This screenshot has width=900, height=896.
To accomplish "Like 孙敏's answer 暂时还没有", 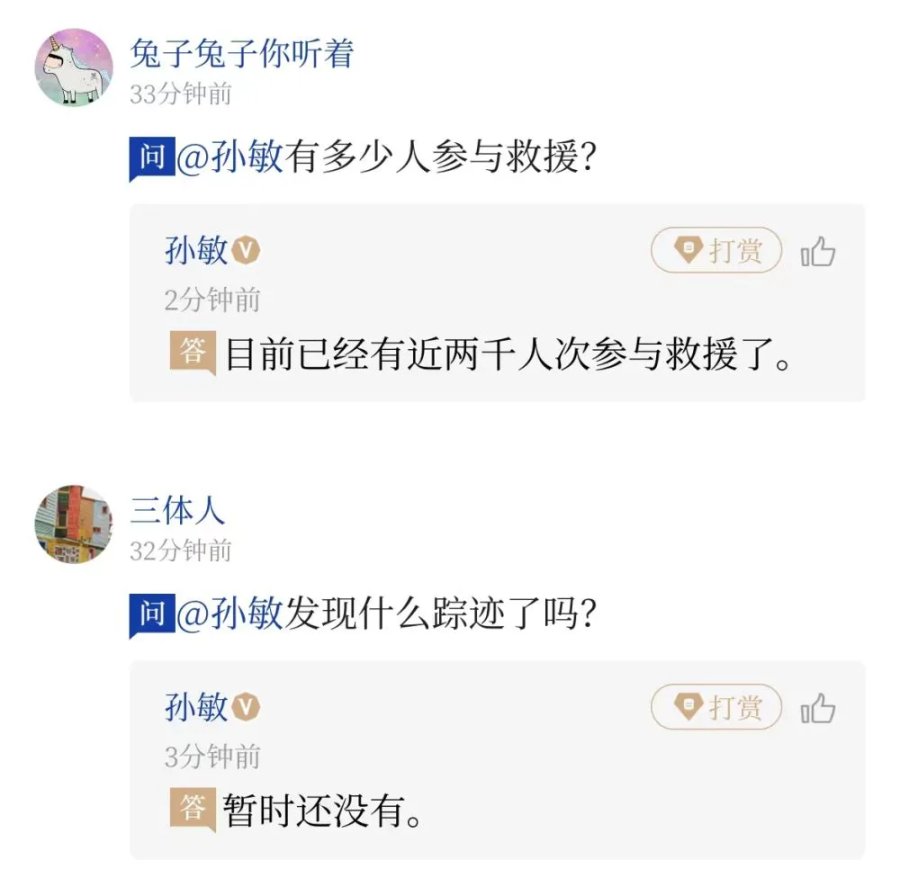I will tap(818, 709).
